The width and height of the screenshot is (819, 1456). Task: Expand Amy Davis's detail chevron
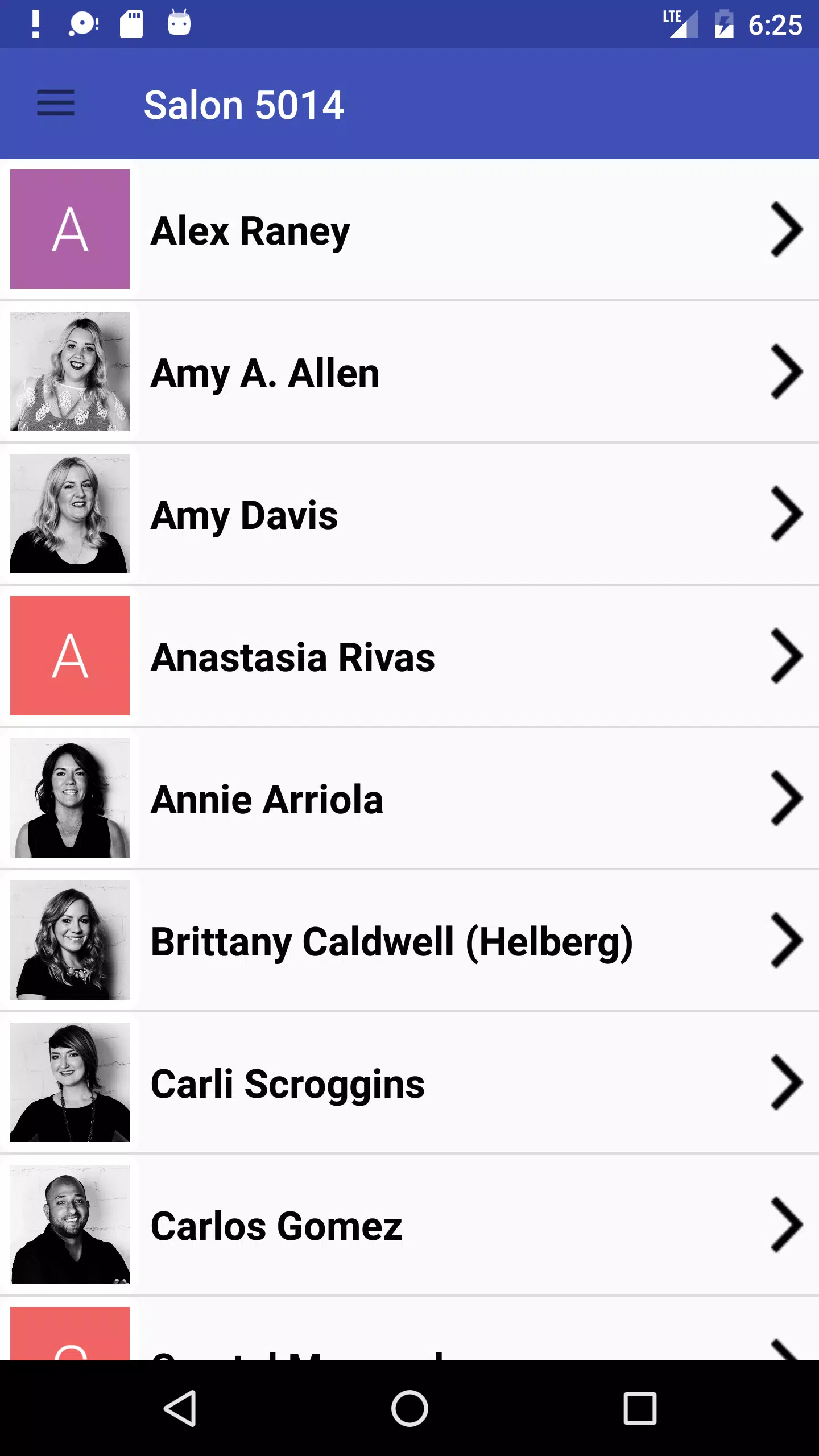(x=785, y=515)
